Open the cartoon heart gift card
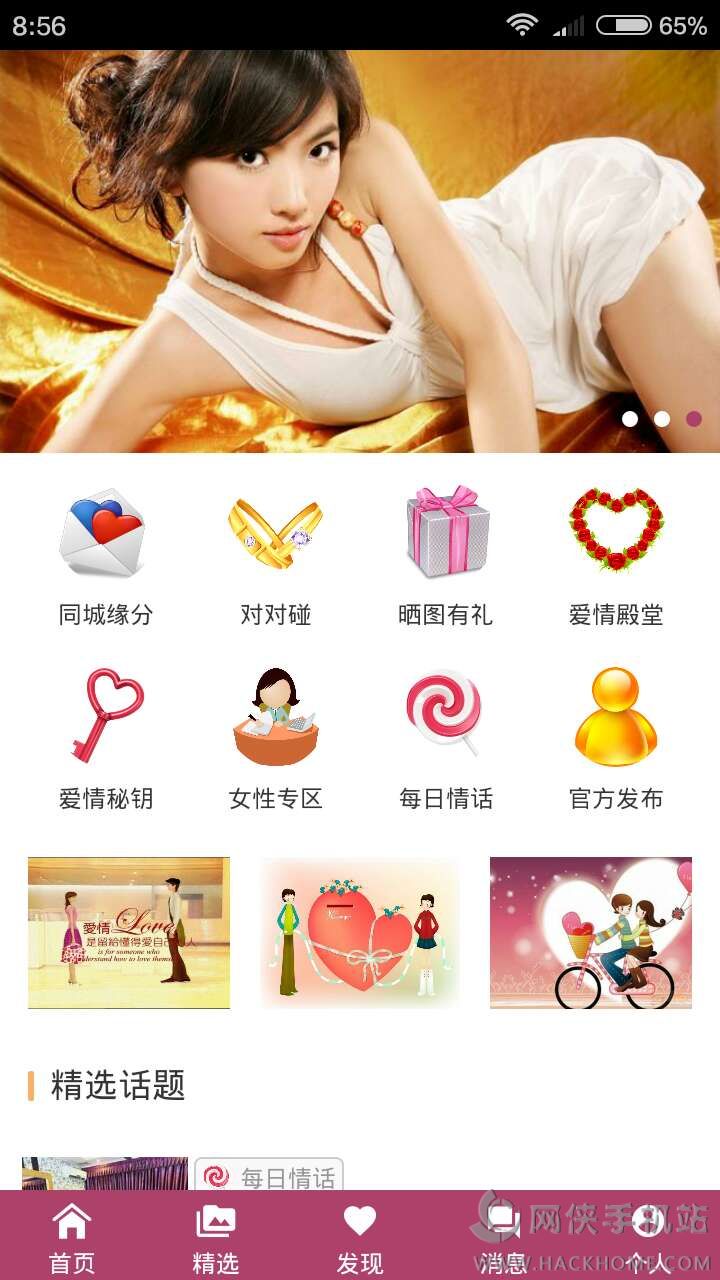Screen dimensions: 720x1280 click(x=360, y=932)
